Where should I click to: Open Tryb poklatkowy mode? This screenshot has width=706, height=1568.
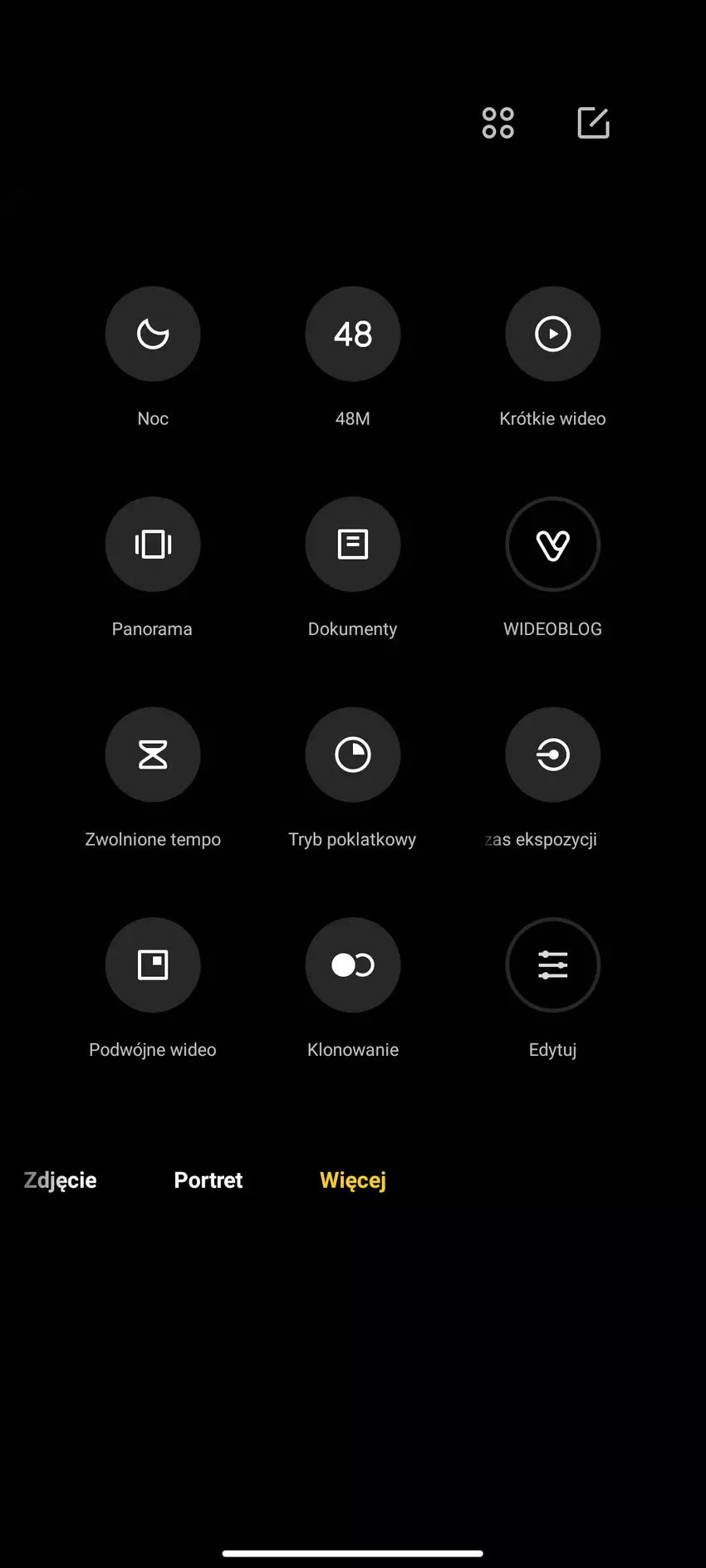point(353,755)
